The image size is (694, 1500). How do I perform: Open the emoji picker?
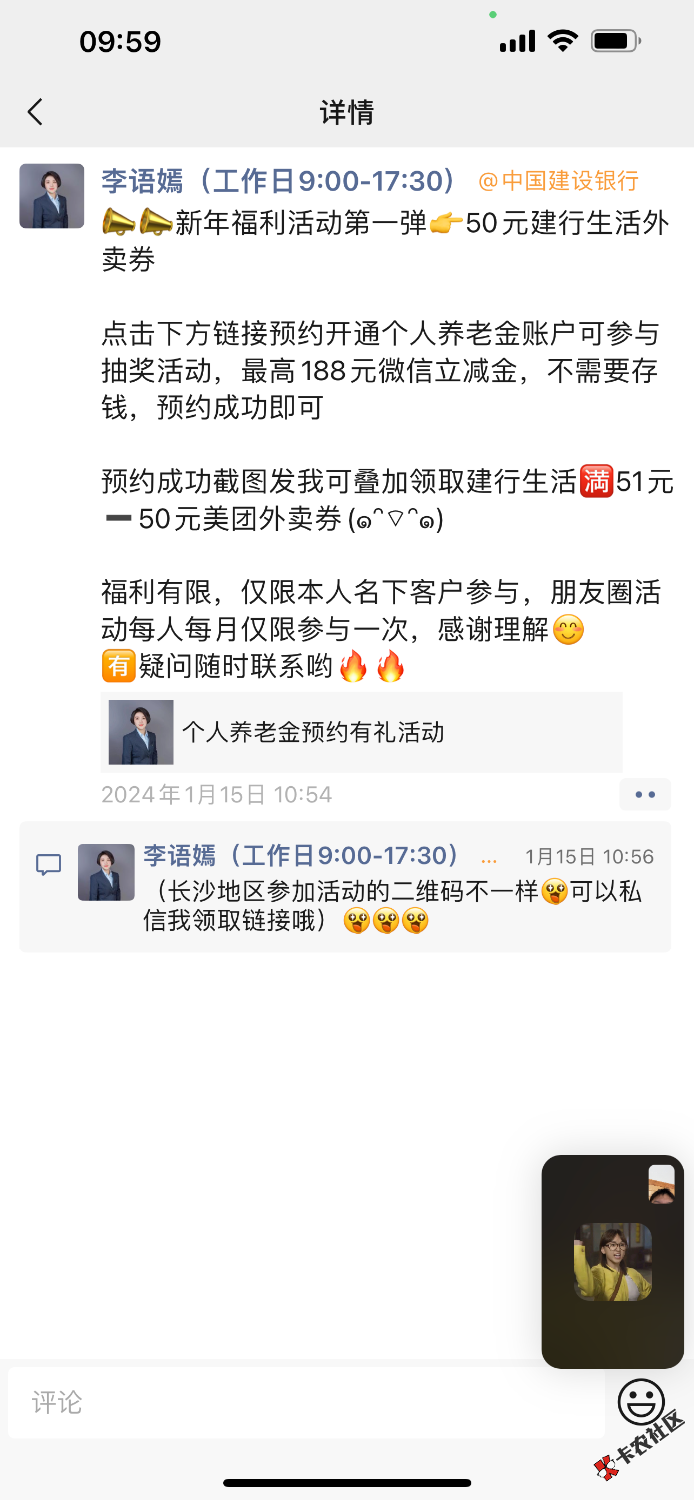coord(641,1402)
